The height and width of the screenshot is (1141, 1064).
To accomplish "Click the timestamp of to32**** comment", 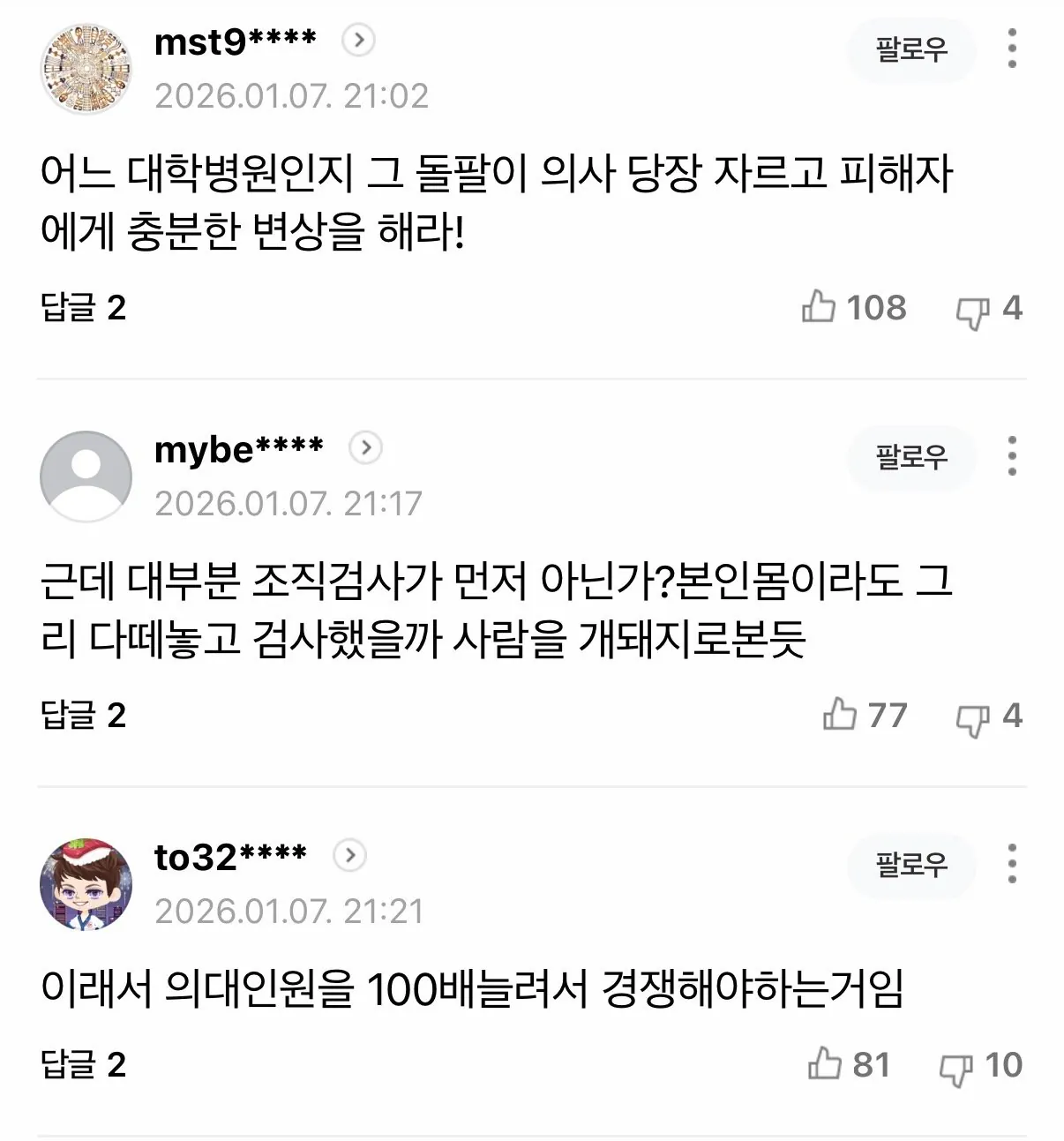I will 289,908.
